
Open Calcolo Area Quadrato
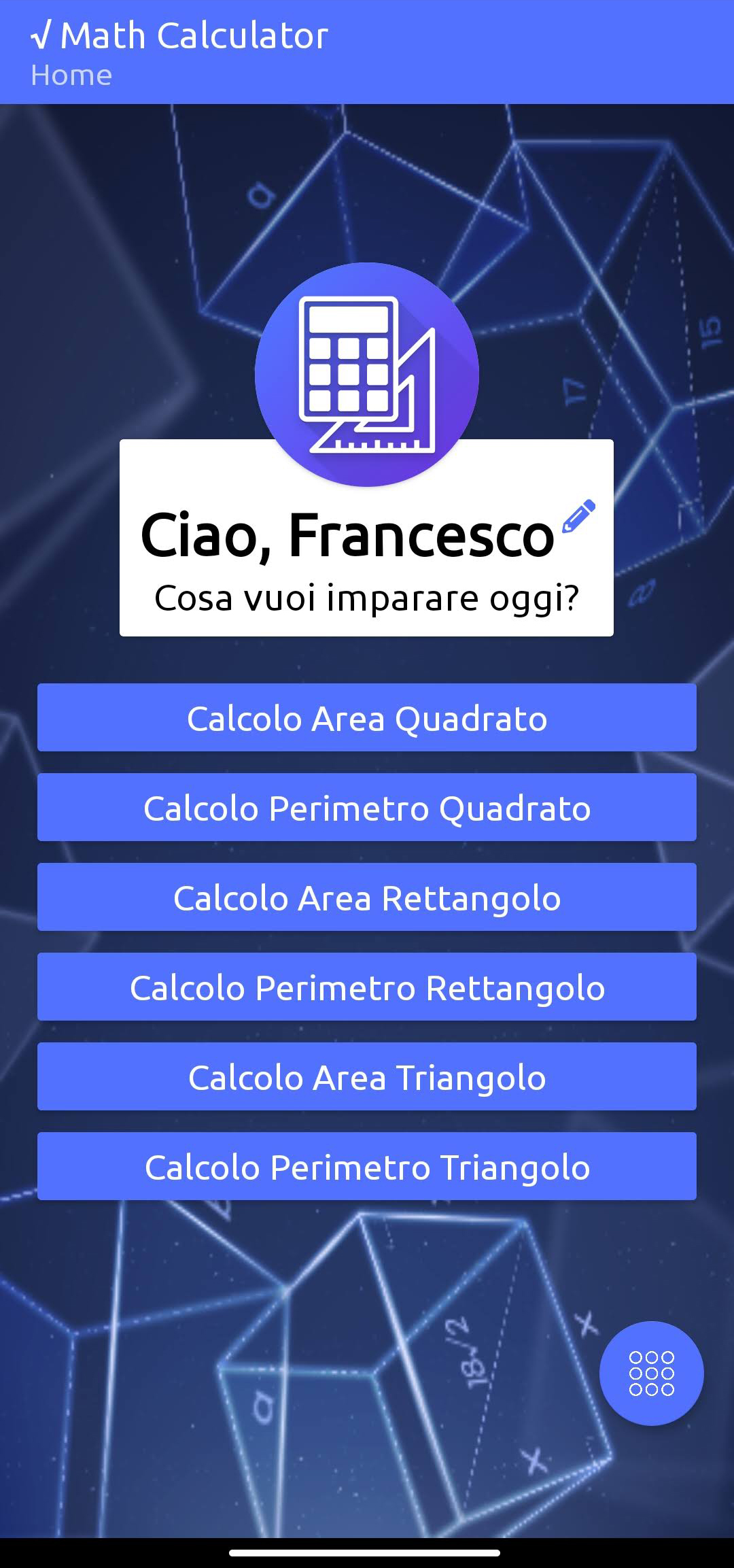[367, 718]
